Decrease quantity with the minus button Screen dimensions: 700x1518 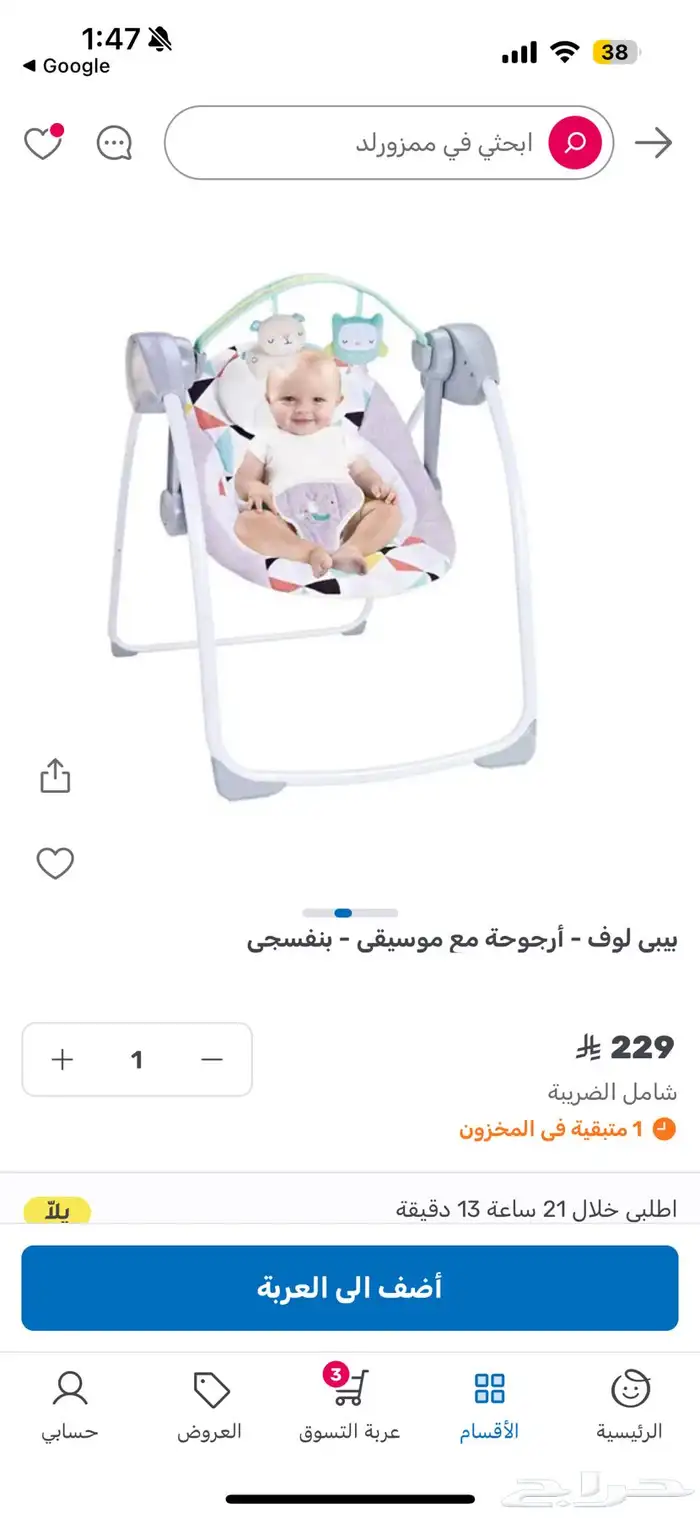[212, 1060]
